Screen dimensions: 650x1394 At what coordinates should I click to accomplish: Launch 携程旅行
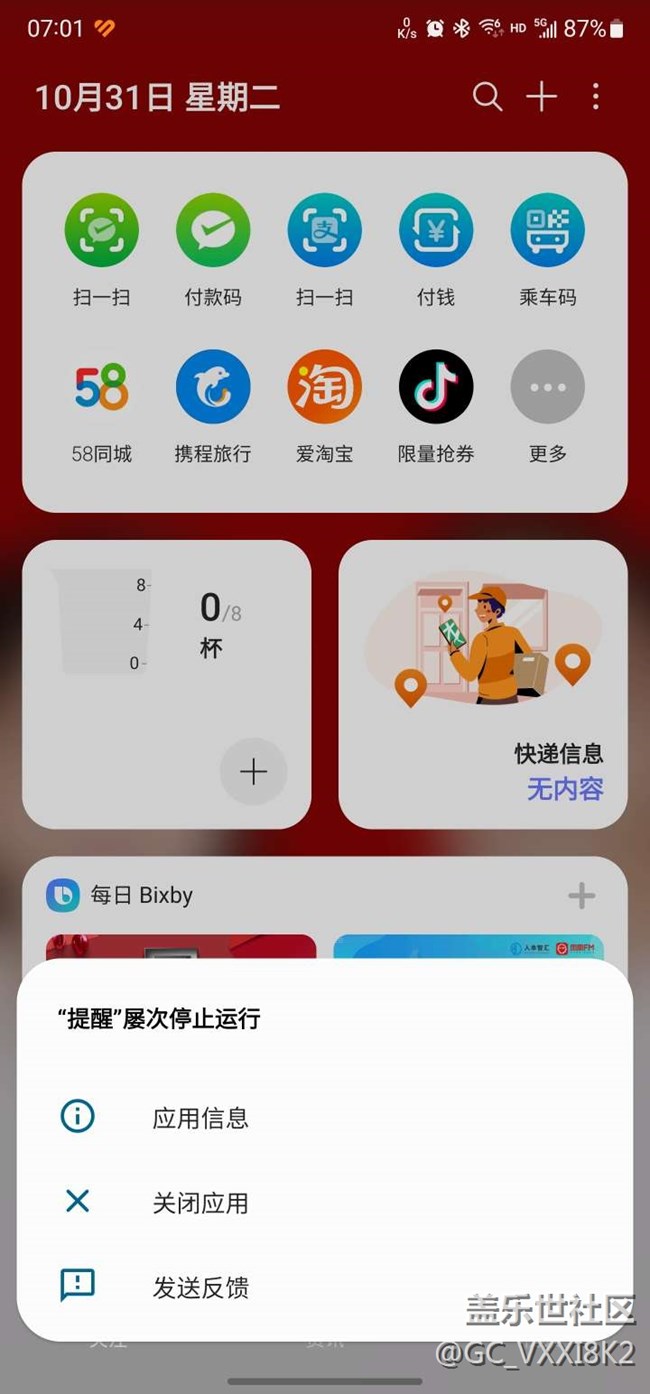click(x=213, y=388)
